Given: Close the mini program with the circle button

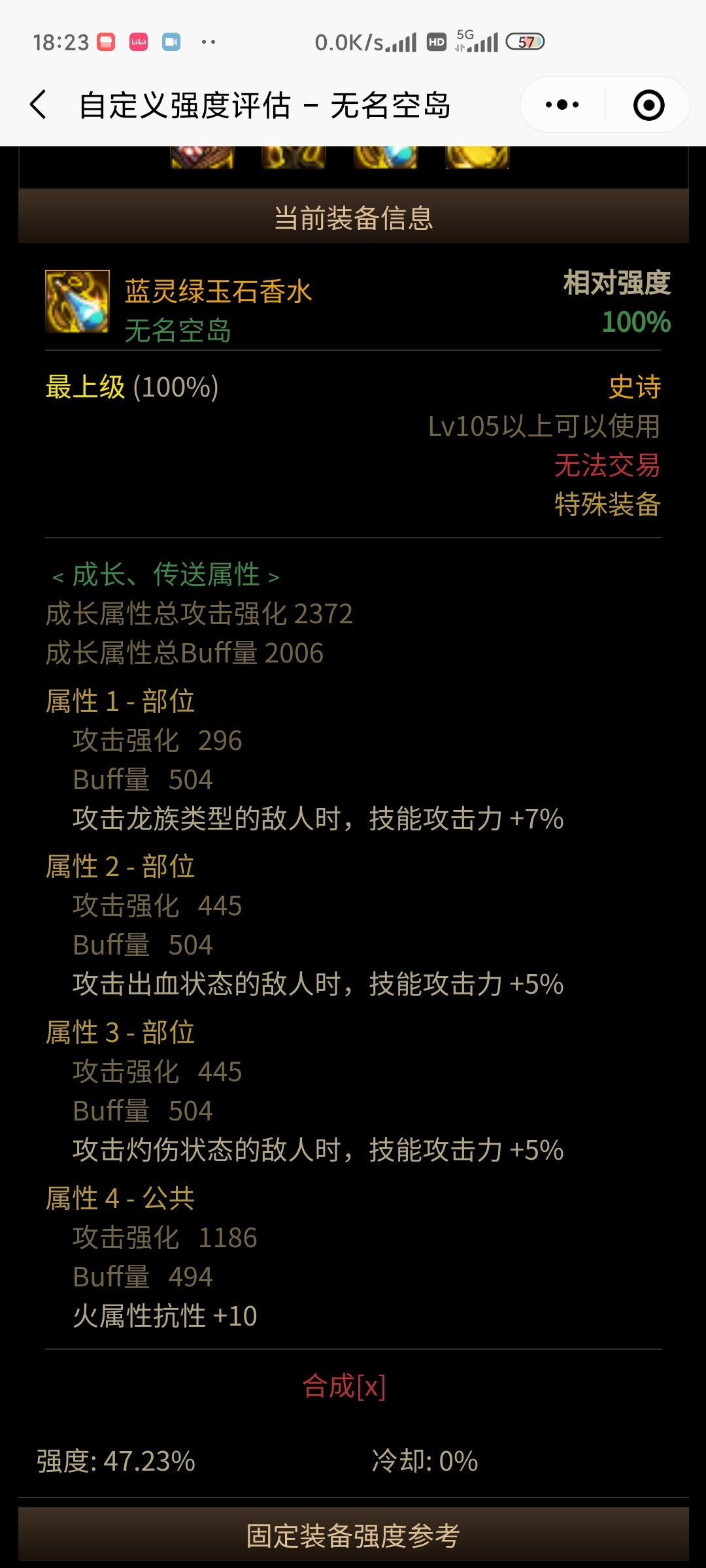Looking at the screenshot, I should tap(648, 105).
